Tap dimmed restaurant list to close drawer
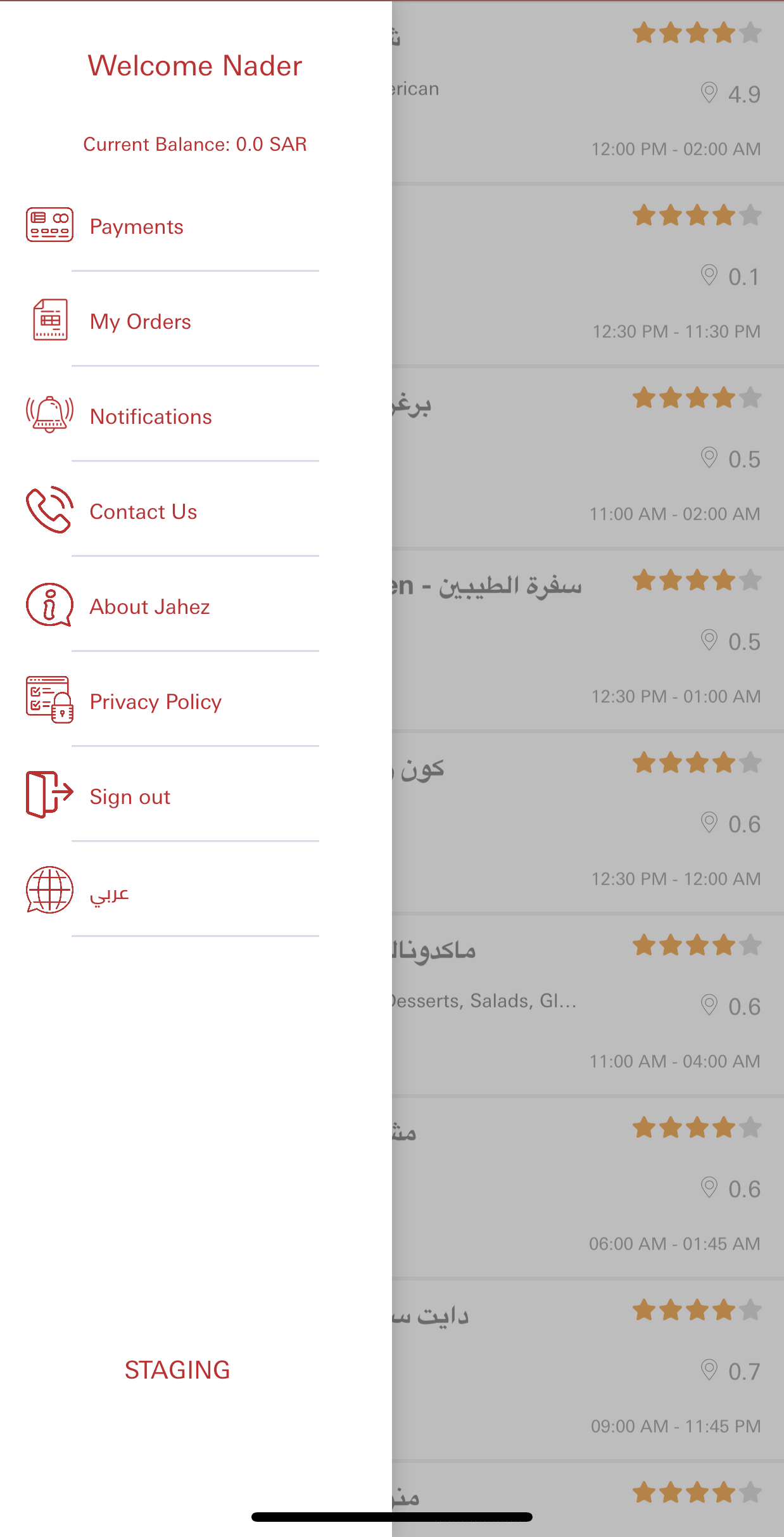 coord(588,769)
